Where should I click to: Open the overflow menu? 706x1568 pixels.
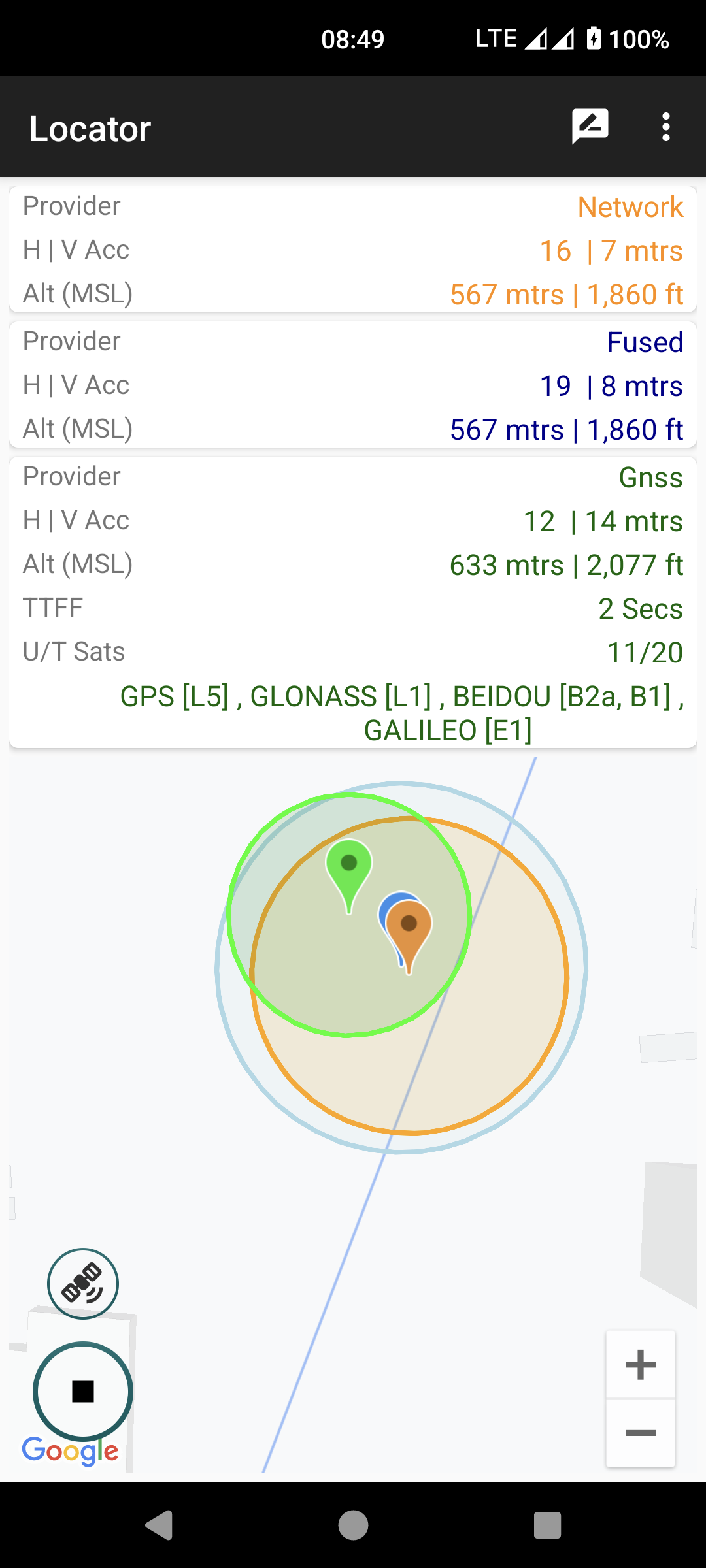click(x=665, y=127)
